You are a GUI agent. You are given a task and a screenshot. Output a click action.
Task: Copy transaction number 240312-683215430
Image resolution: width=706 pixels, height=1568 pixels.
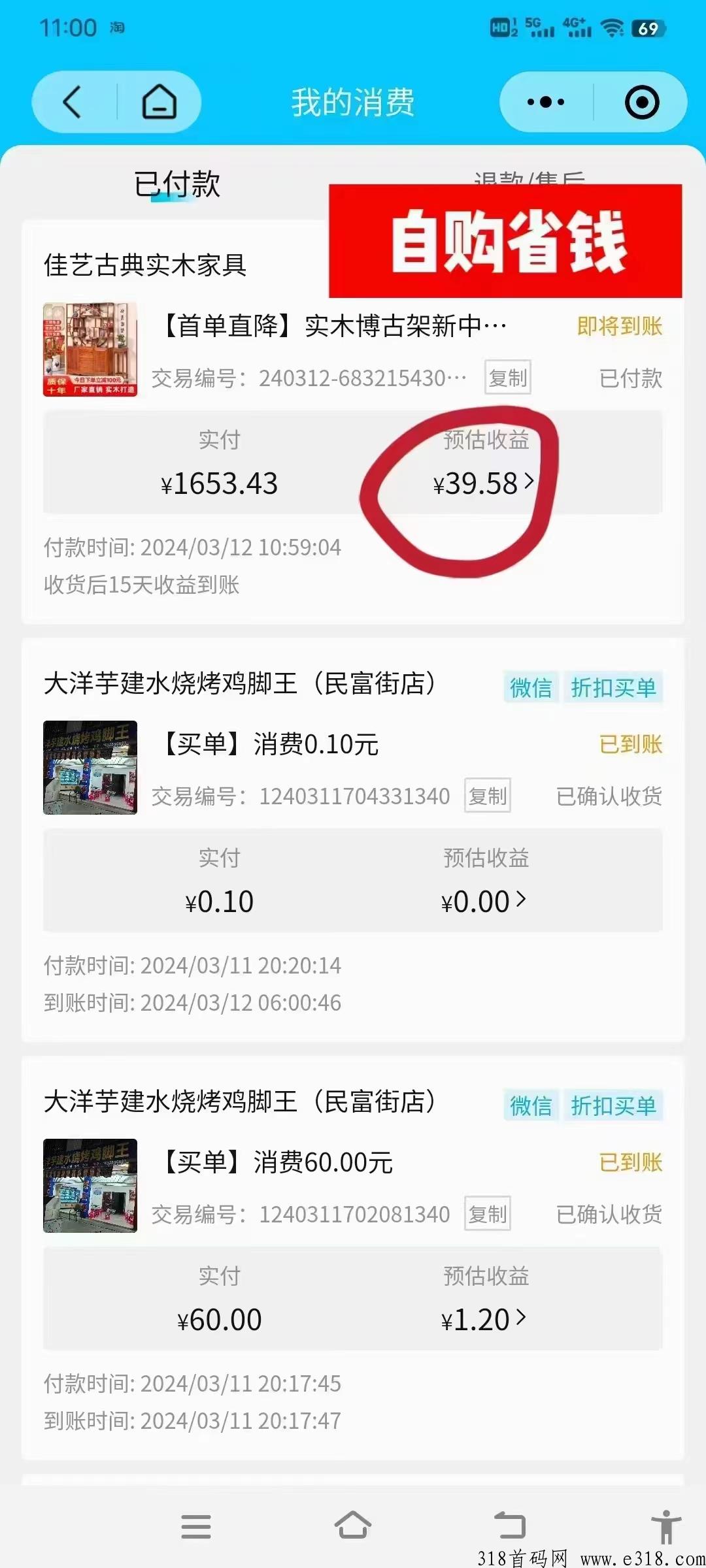(x=507, y=378)
